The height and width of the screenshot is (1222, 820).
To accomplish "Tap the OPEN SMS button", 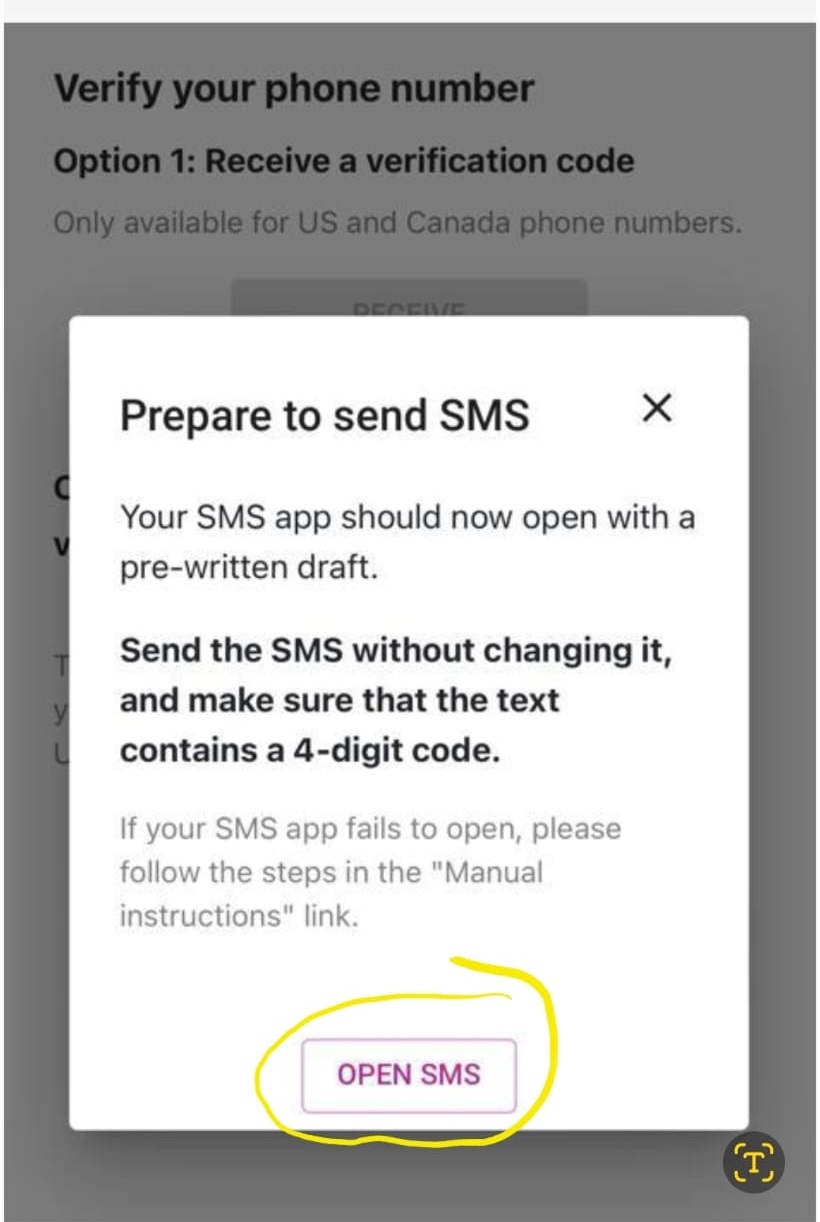I will click(x=409, y=1076).
